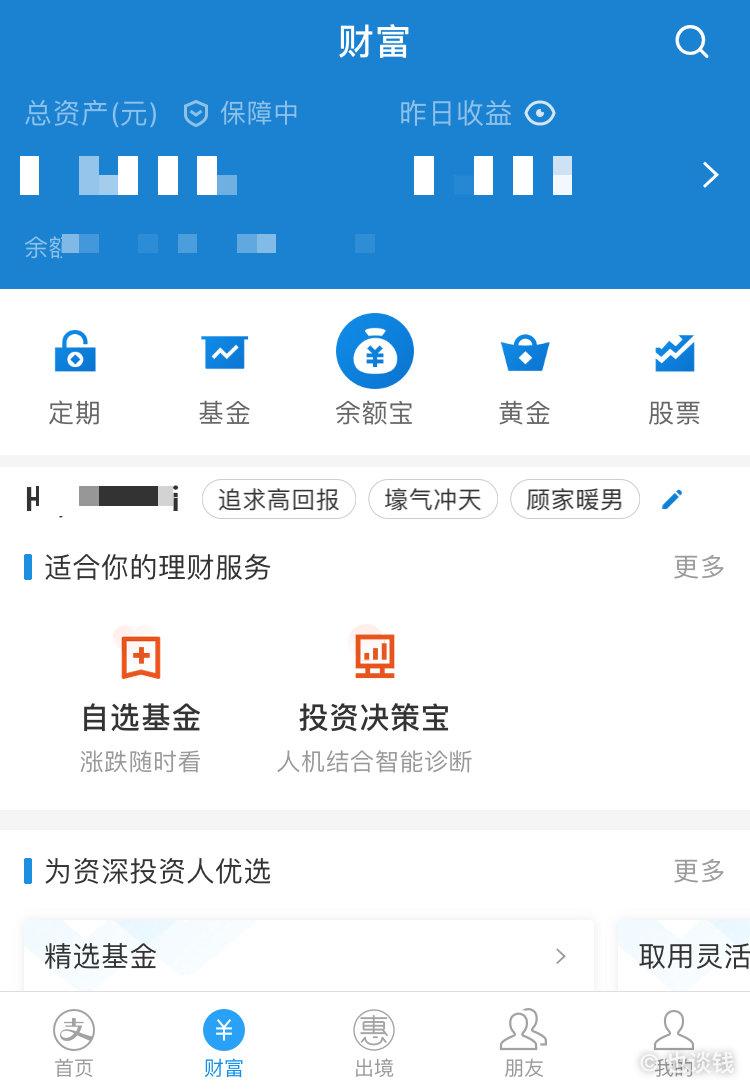The height and width of the screenshot is (1090, 750).
Task: Select the 顾家暖男 tag
Action: (x=575, y=498)
